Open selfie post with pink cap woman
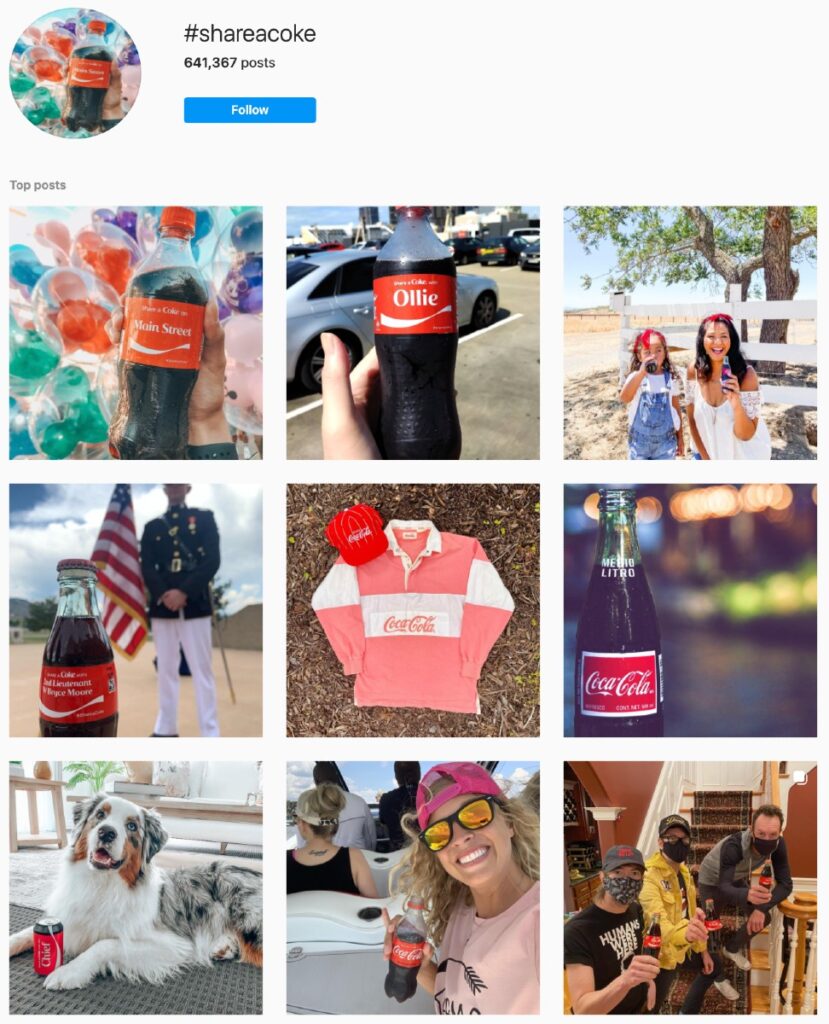The width and height of the screenshot is (829, 1024). (x=413, y=888)
